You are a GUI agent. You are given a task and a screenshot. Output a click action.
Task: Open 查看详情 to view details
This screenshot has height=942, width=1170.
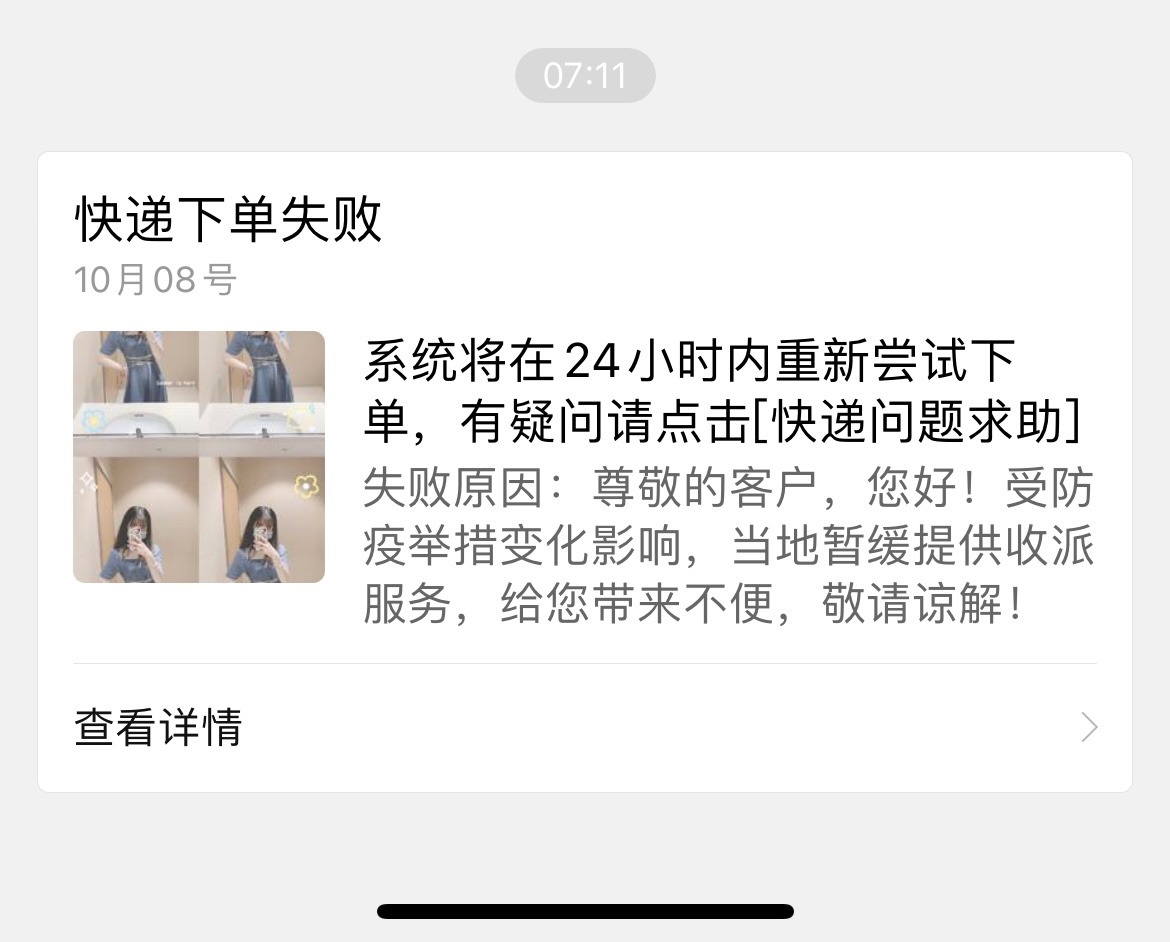click(584, 728)
